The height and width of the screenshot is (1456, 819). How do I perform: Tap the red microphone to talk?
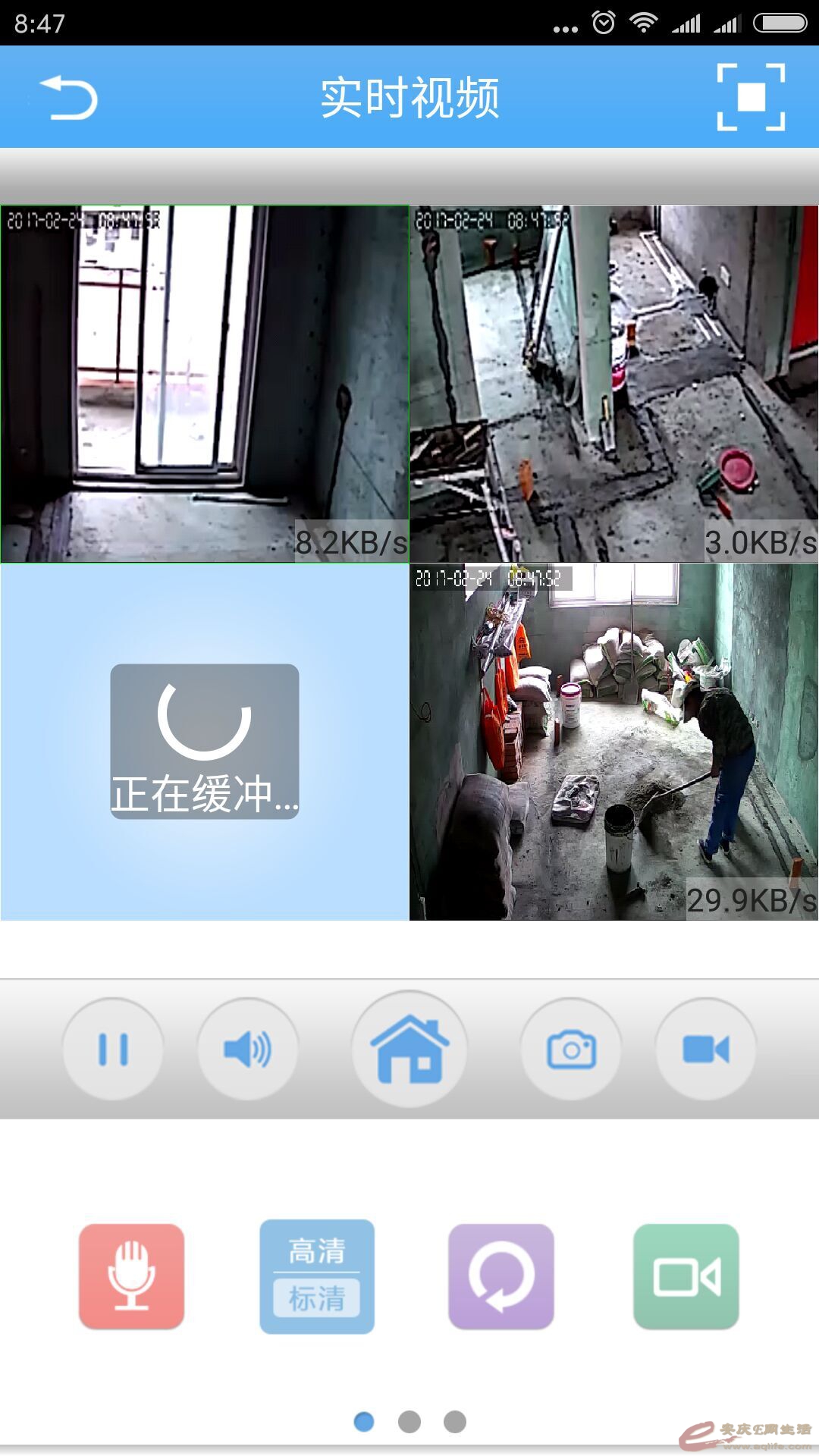point(132,1276)
